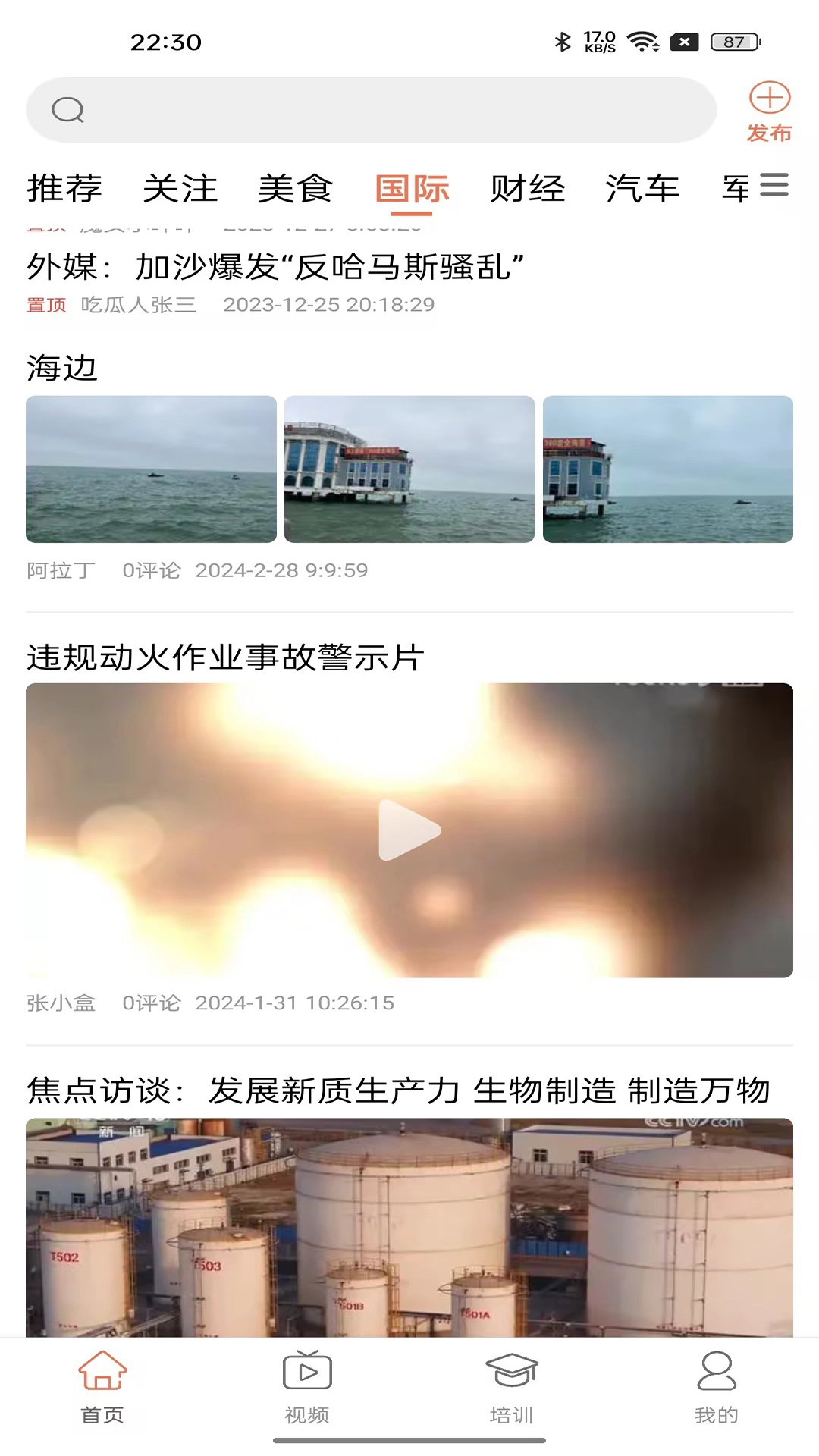Tap the middle building-on-sea thumbnail
The height and width of the screenshot is (1456, 819).
coord(409,469)
